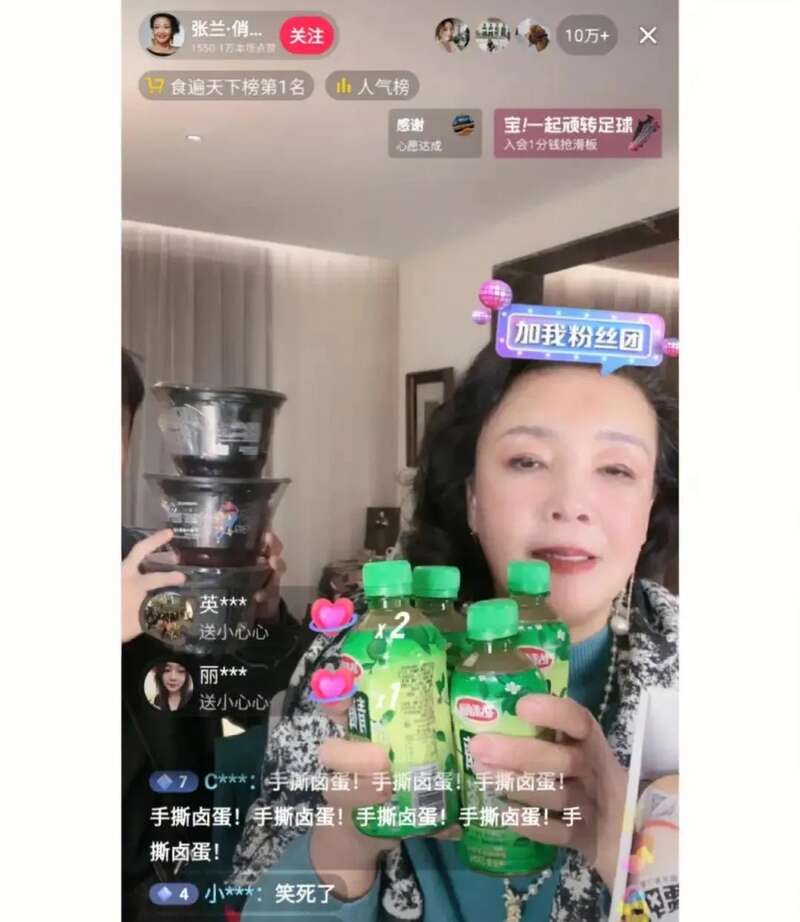Screen dimensions: 800x922
Task: Open first top viewer avatar
Action: pos(452,35)
